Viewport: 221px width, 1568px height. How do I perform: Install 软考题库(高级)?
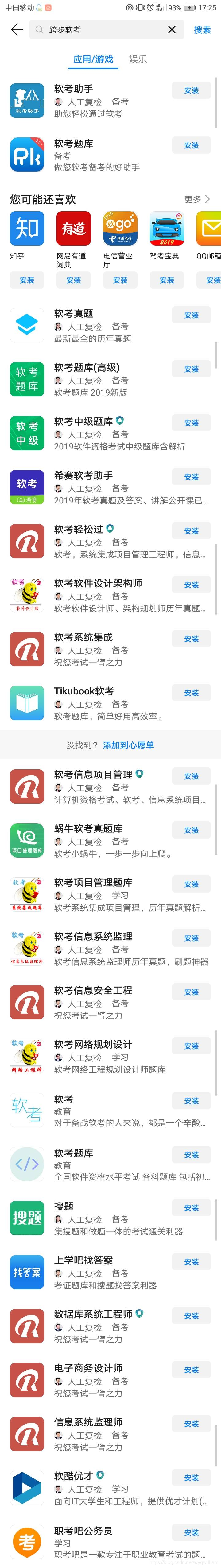click(x=191, y=369)
